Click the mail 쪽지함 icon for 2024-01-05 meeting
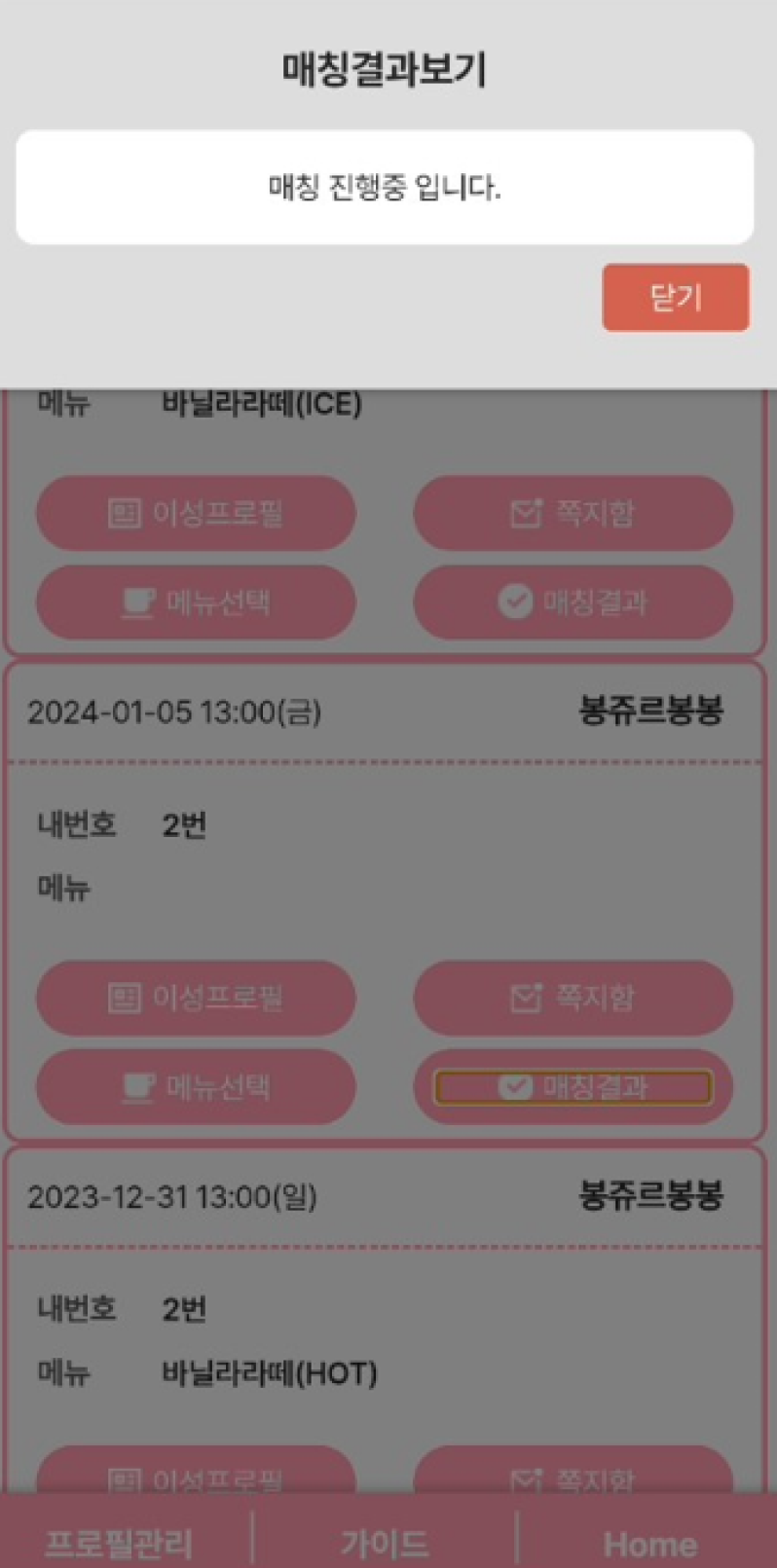 [x=526, y=997]
